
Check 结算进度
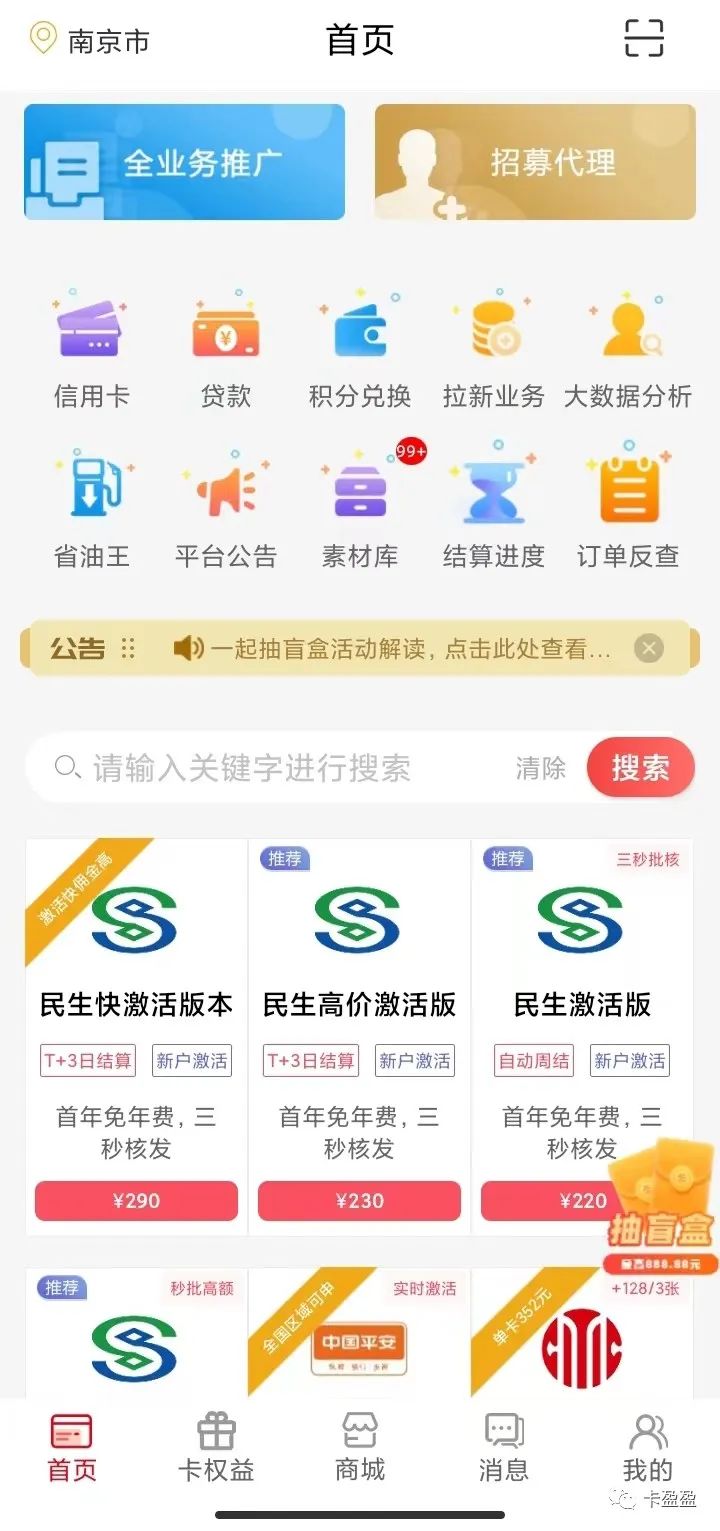tap(493, 508)
